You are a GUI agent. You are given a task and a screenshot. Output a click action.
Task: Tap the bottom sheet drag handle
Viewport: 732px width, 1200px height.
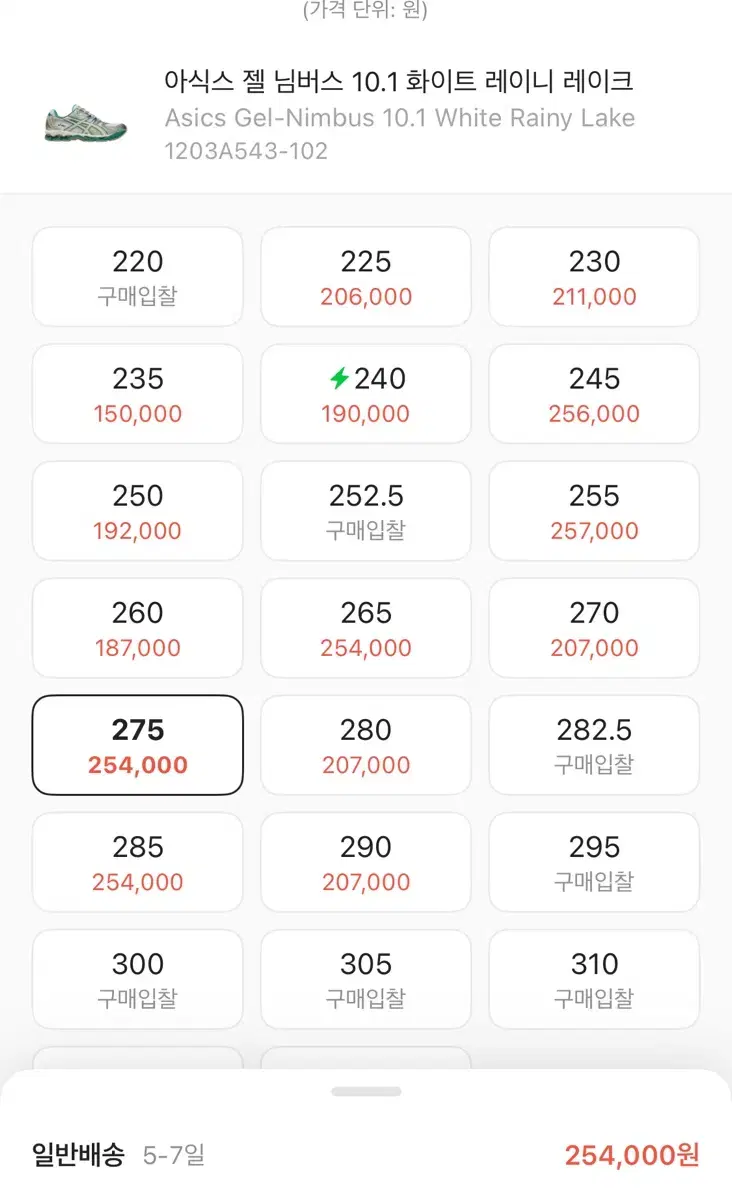point(366,1092)
